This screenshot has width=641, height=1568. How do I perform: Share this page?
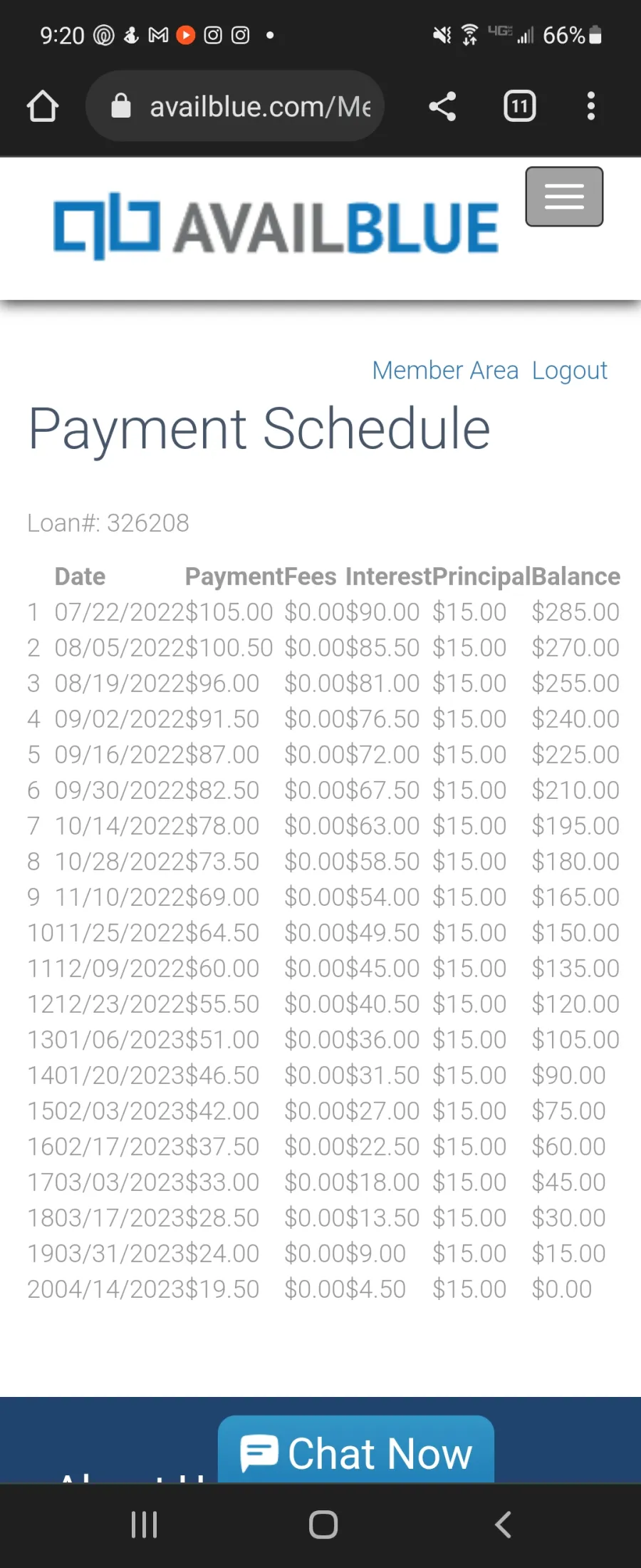point(442,107)
